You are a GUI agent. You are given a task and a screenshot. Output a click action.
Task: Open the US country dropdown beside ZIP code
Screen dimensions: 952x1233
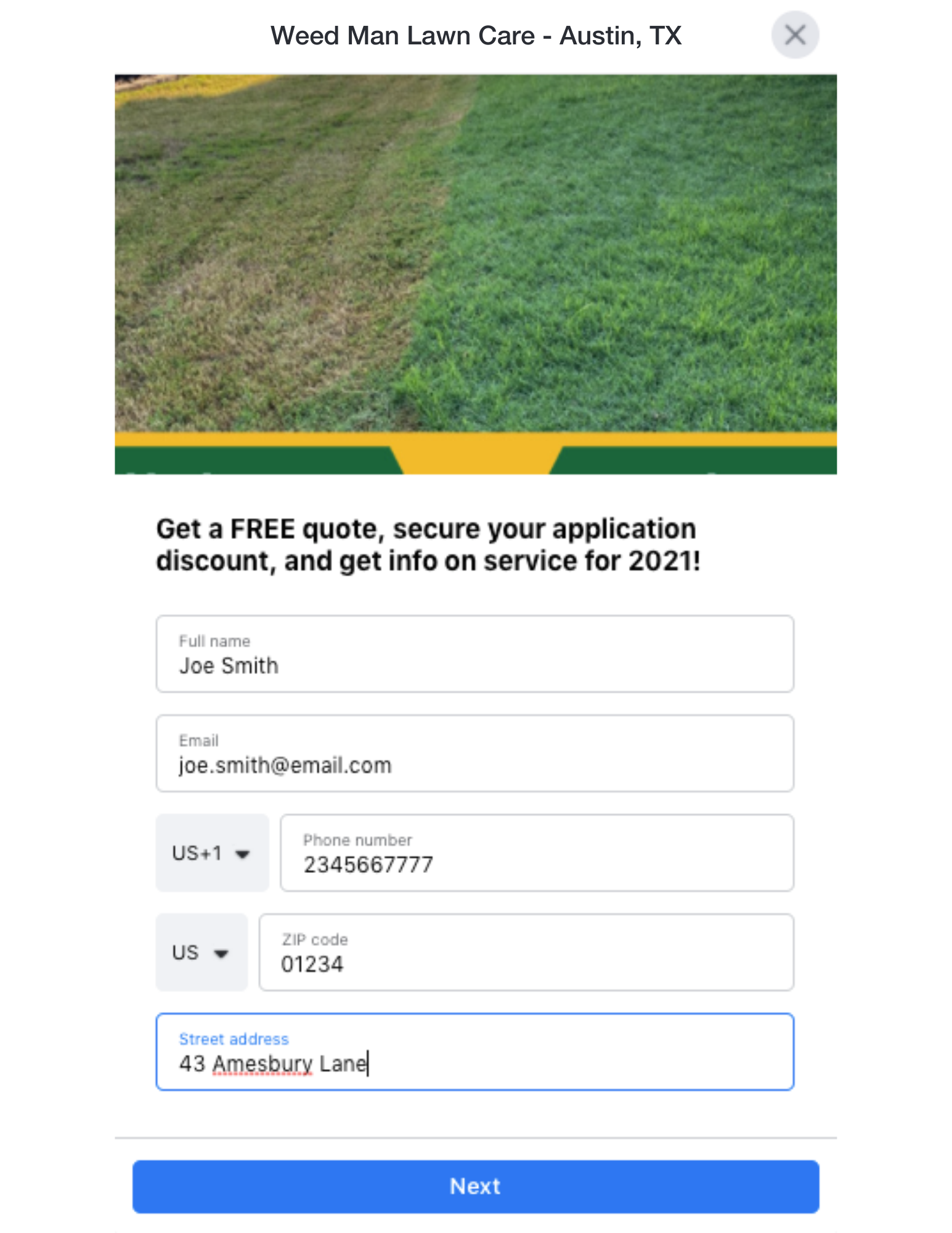(x=201, y=952)
